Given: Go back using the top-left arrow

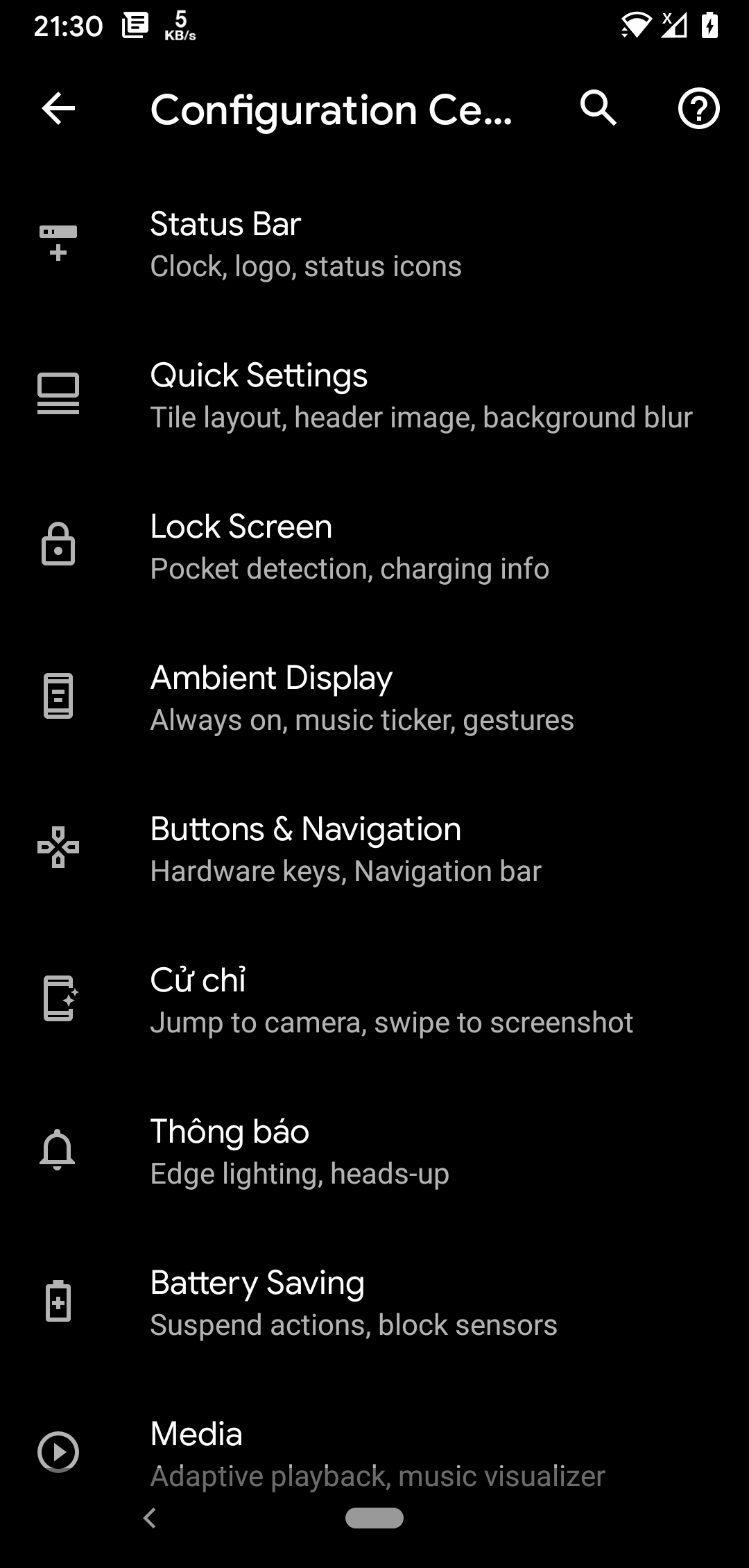Looking at the screenshot, I should [x=58, y=108].
